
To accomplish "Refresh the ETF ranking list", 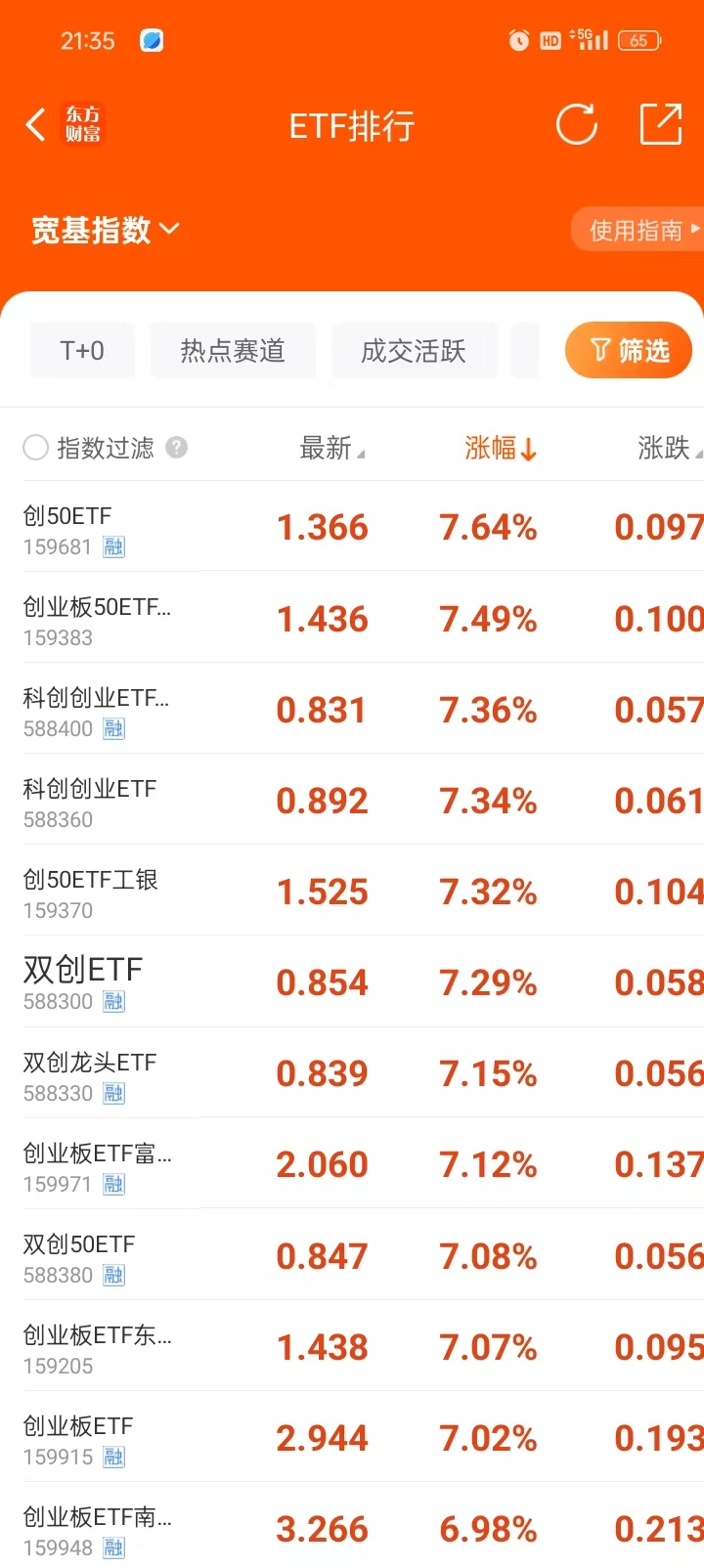I will tap(576, 125).
